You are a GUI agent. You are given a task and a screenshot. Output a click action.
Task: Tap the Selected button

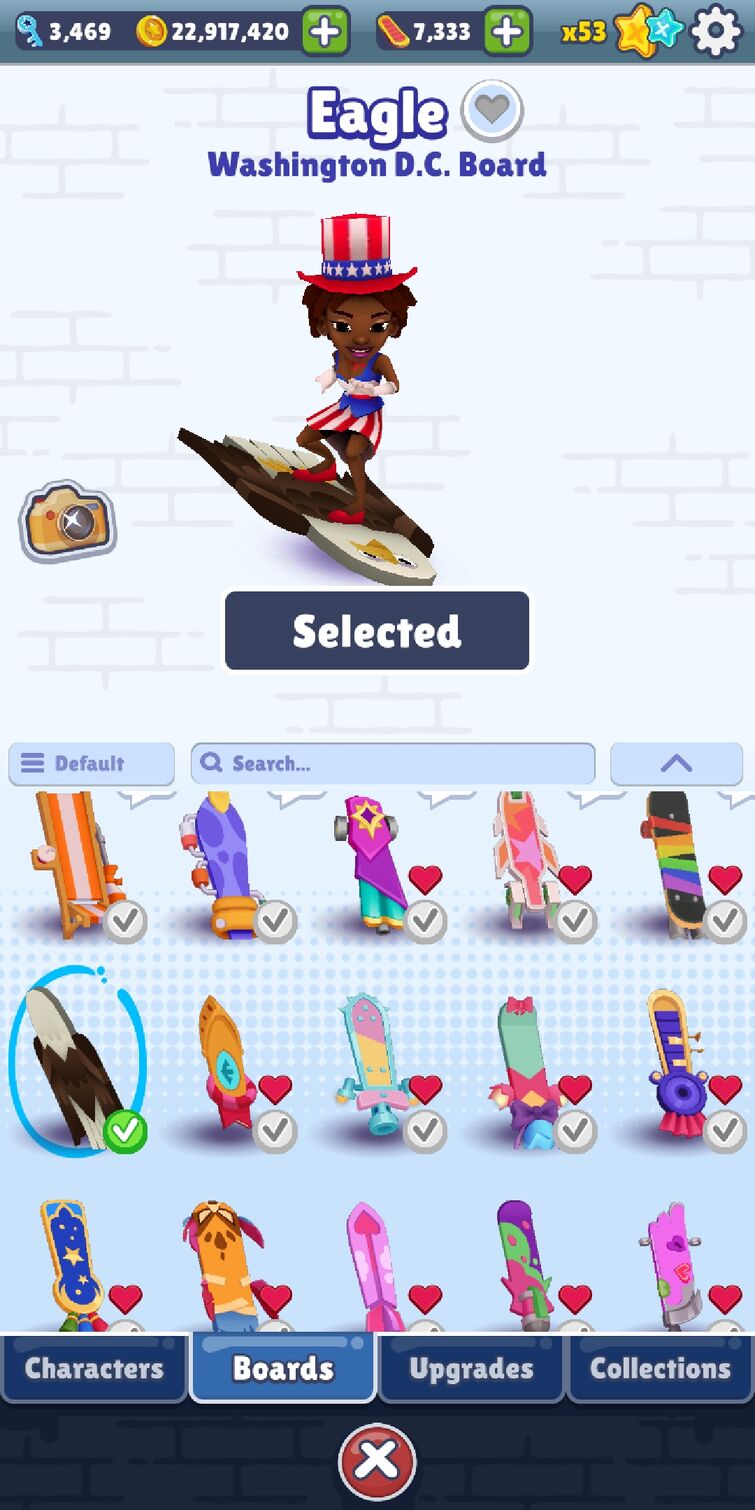point(377,631)
